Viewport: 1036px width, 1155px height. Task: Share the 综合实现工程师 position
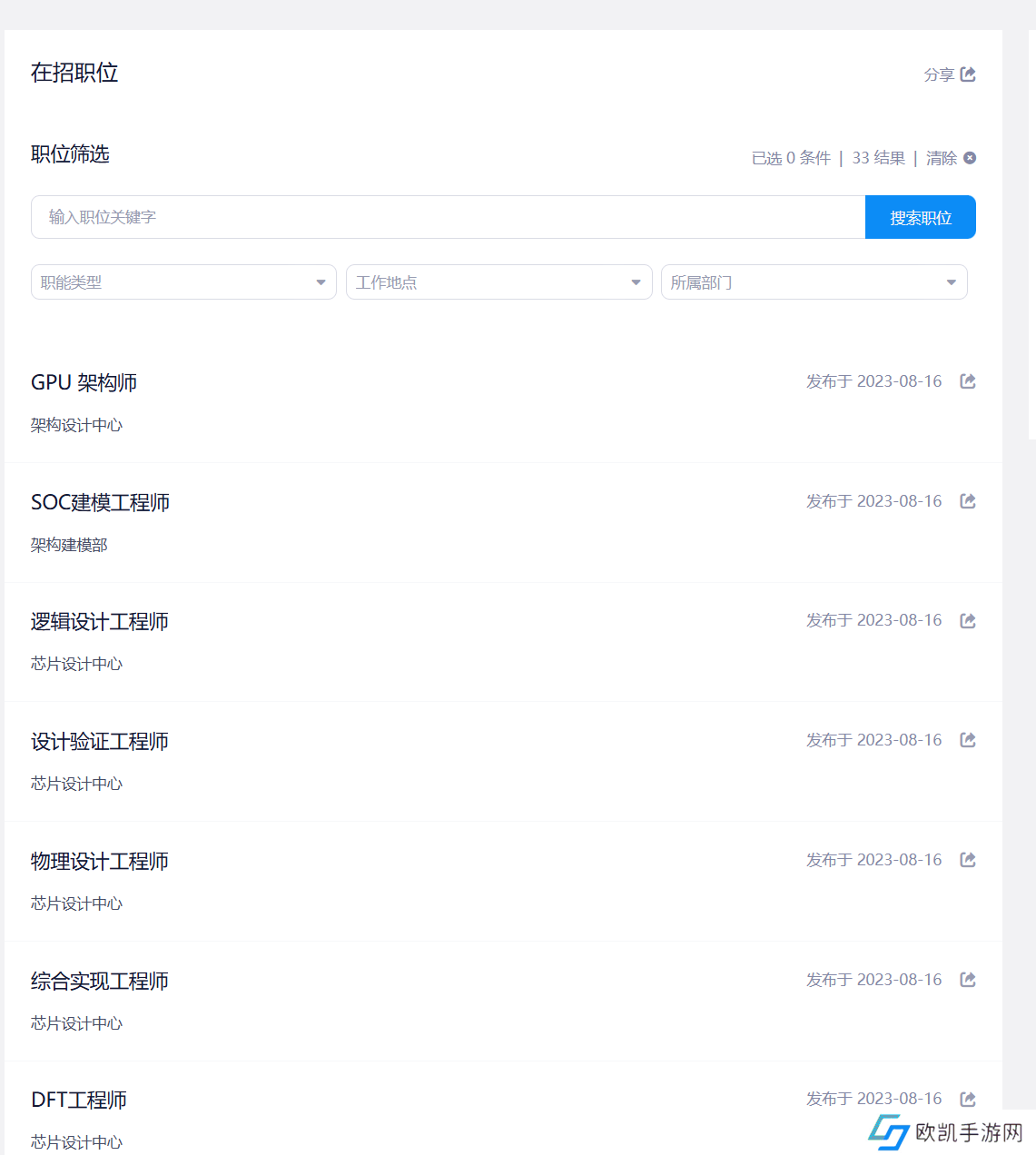(968, 980)
